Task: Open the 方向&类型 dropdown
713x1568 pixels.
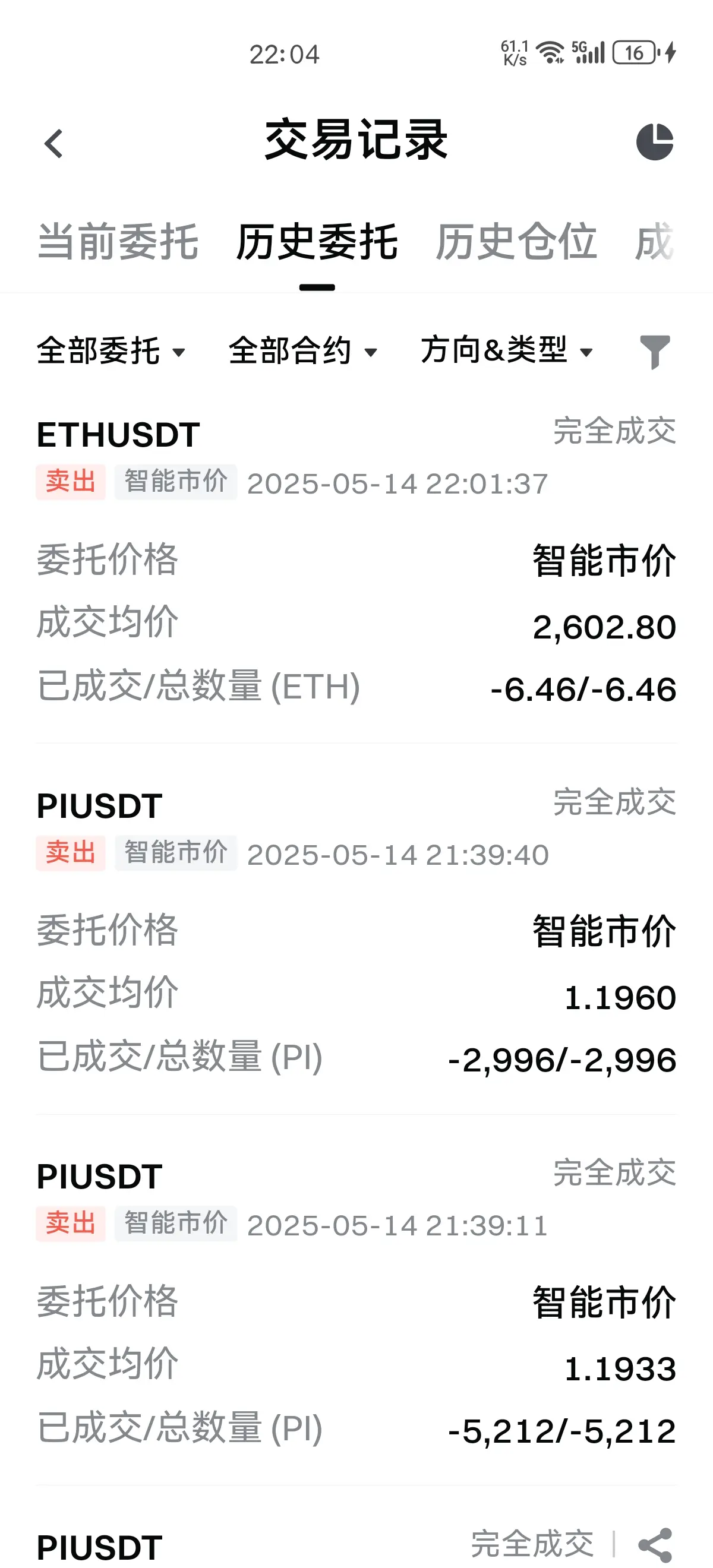Action: click(x=507, y=351)
